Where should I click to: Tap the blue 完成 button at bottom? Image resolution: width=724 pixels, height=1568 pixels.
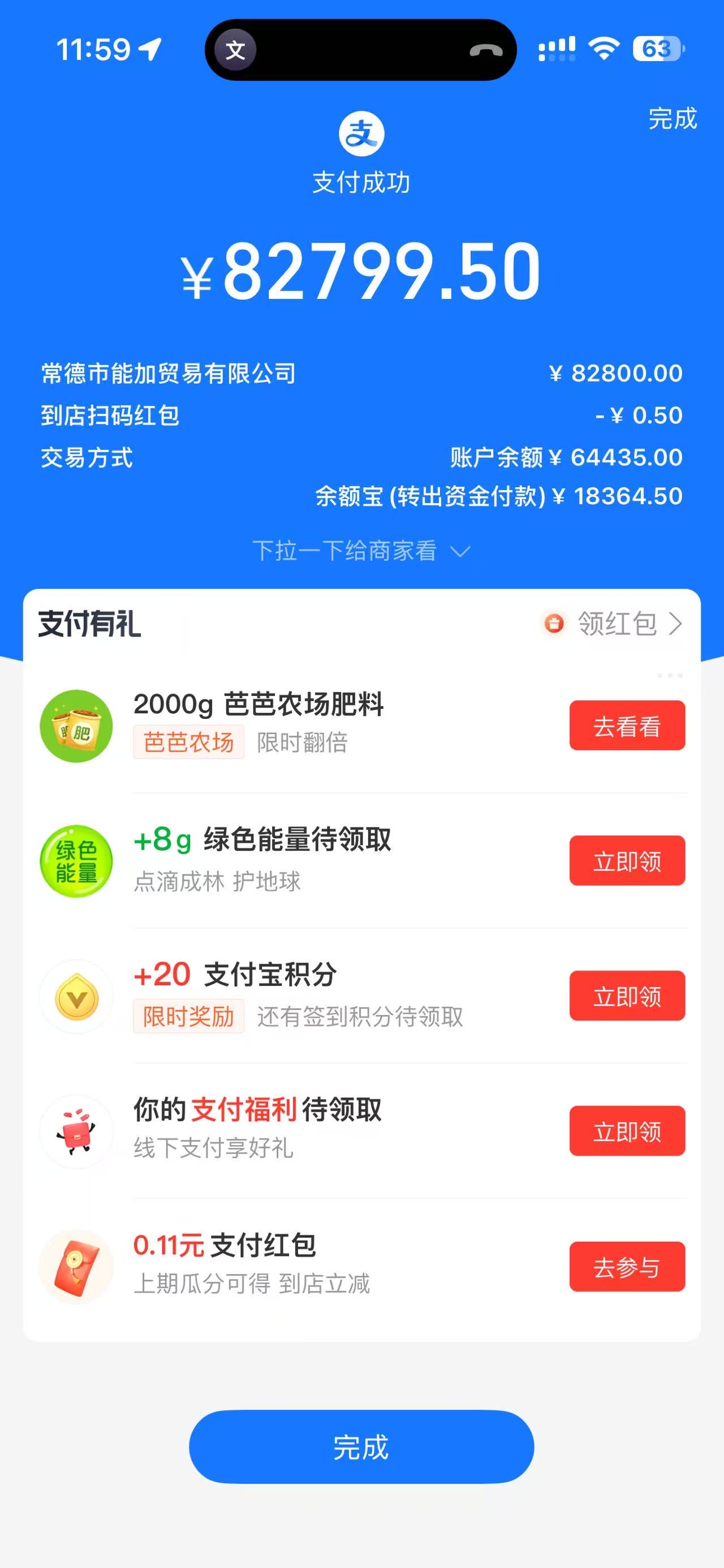[361, 1447]
